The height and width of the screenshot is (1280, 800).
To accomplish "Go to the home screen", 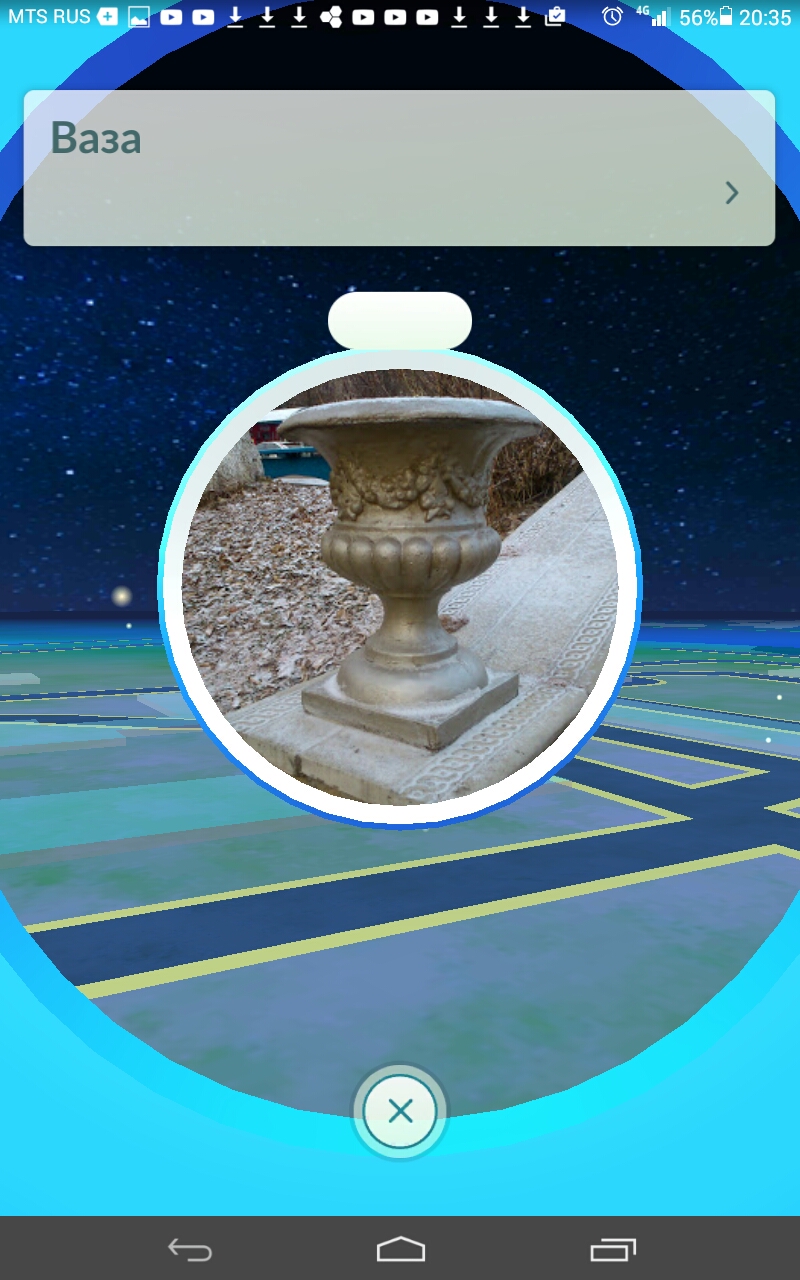I will (400, 1249).
